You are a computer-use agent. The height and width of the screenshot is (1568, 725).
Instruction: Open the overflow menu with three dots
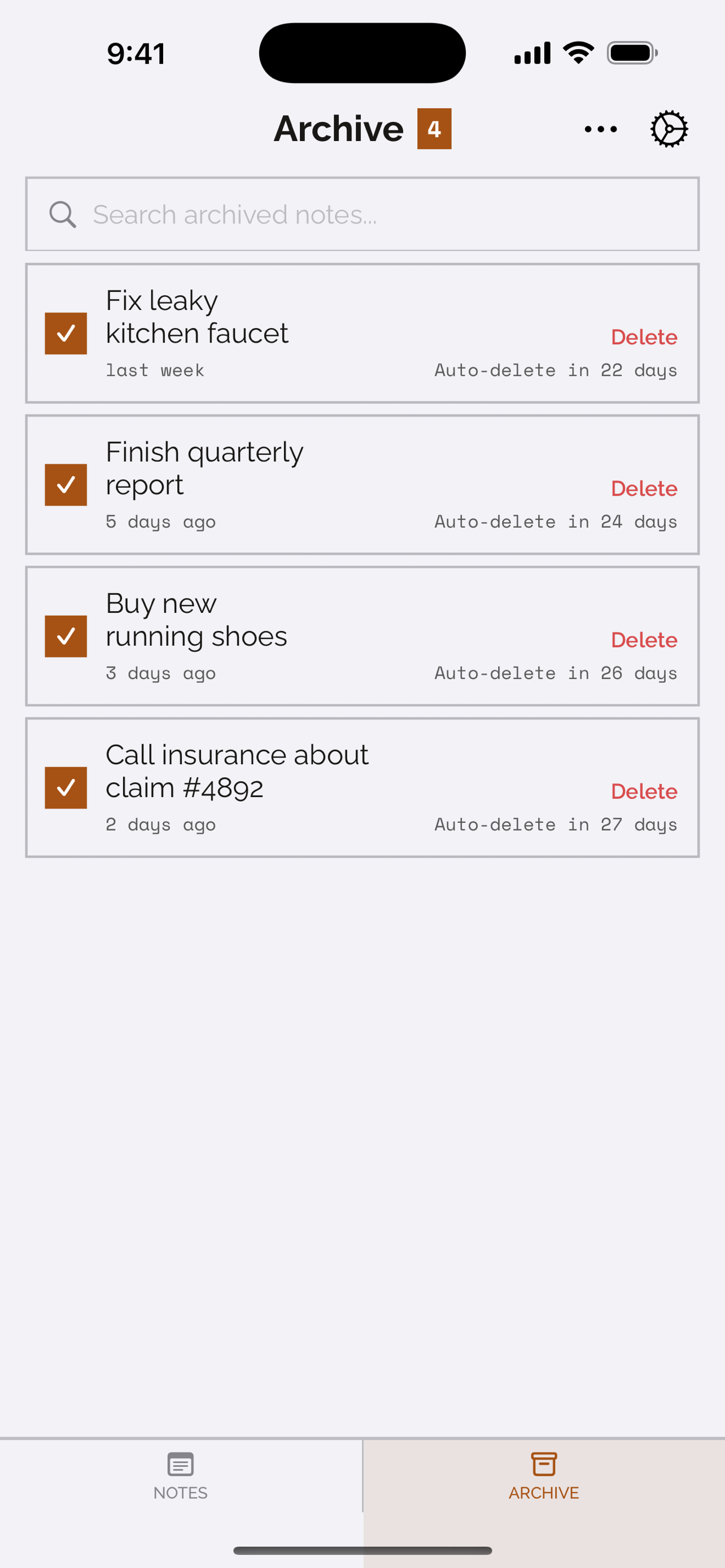click(600, 129)
